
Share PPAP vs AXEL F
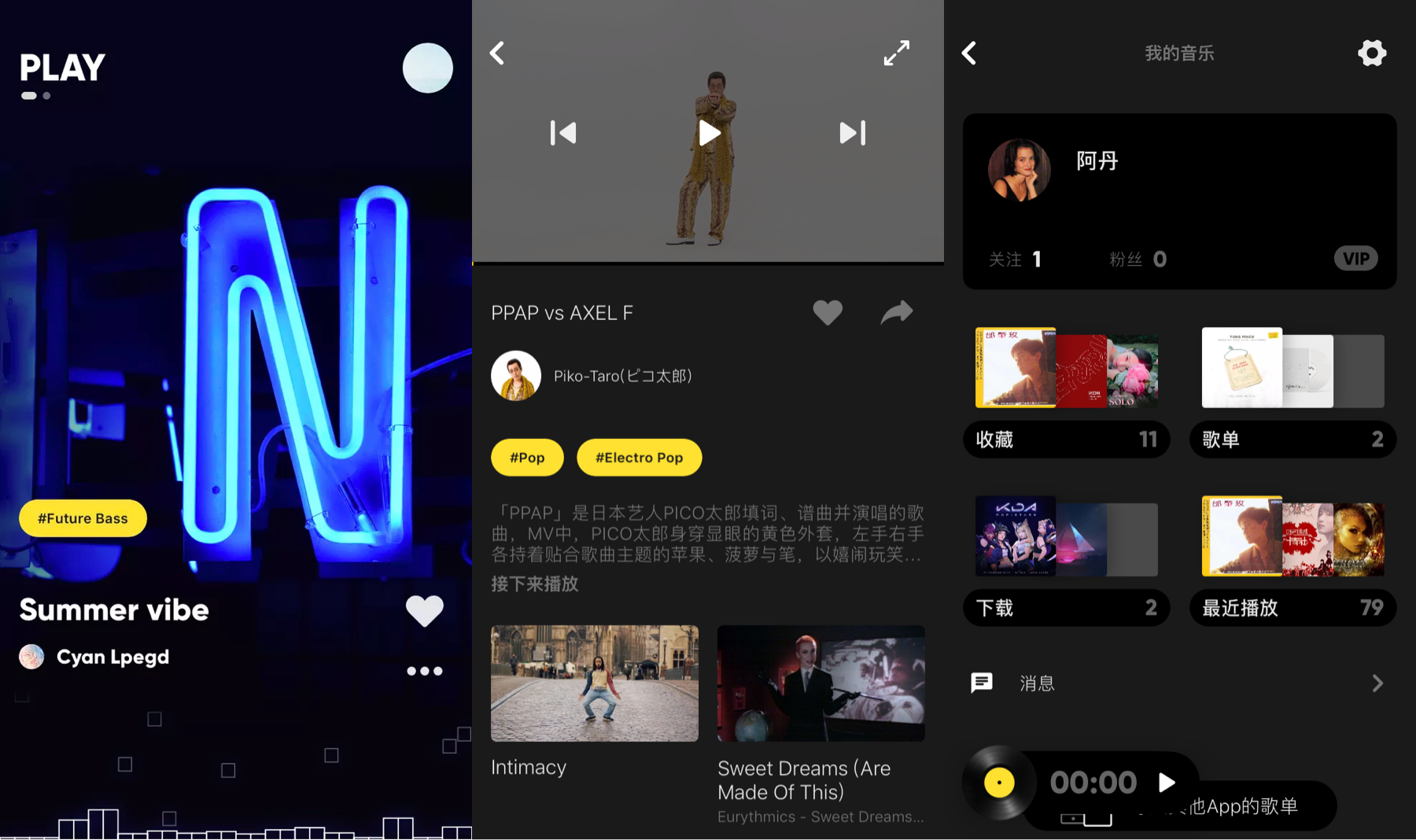click(896, 312)
